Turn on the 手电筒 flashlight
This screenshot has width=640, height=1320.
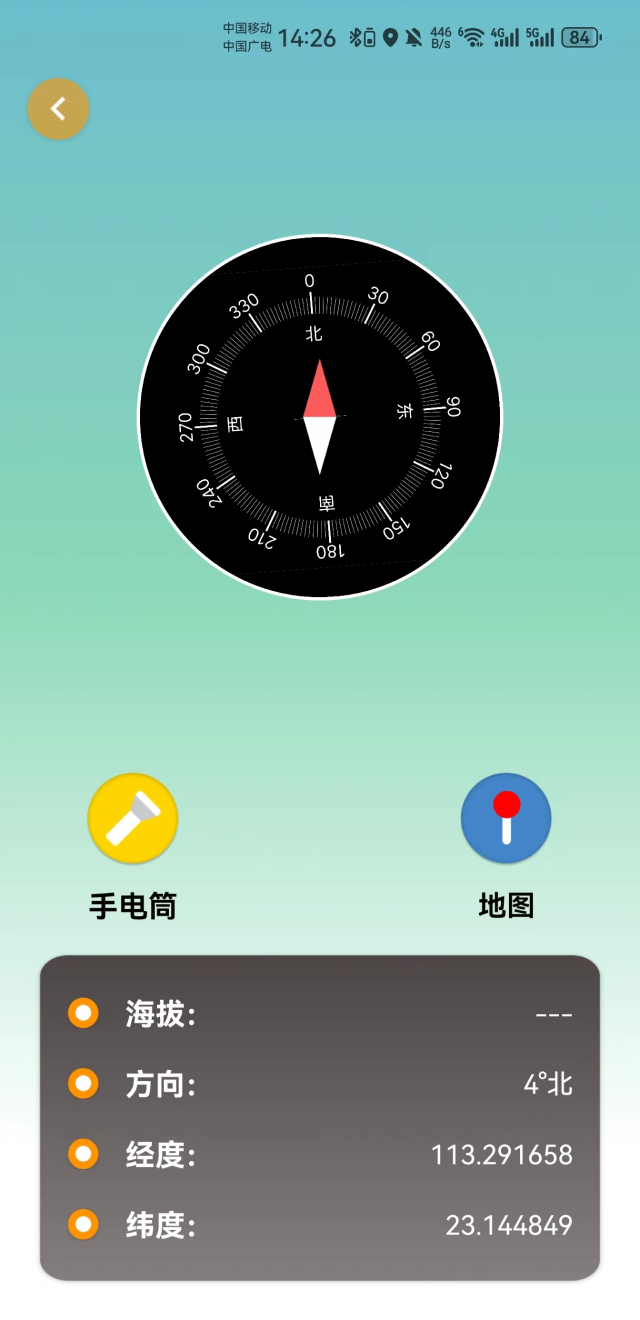(133, 818)
